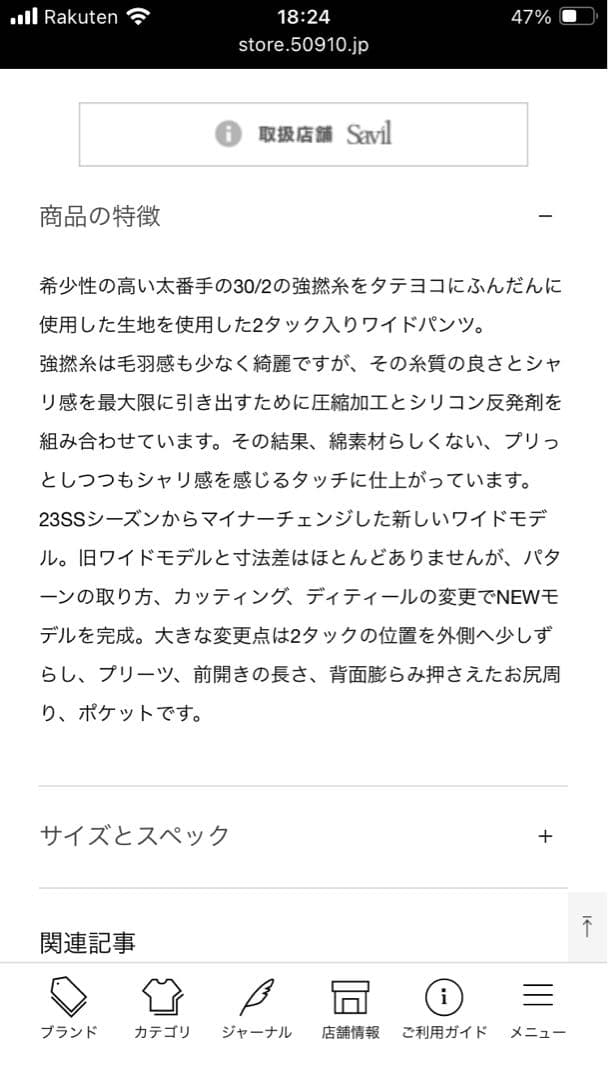This screenshot has width=608, height=1080.
Task: Tap the back-to-top arrow button
Action: point(587,927)
